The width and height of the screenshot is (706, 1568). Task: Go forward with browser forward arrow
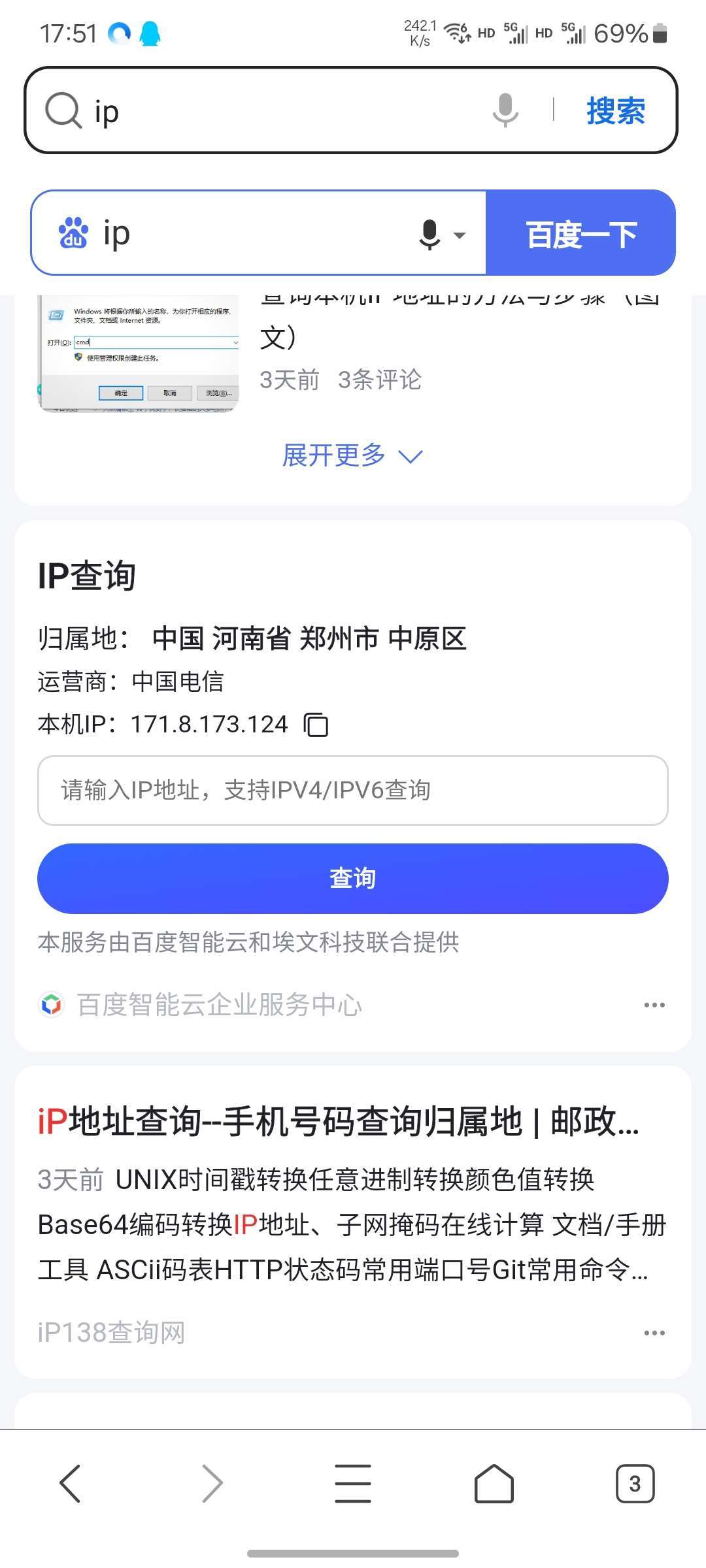coord(212,1484)
